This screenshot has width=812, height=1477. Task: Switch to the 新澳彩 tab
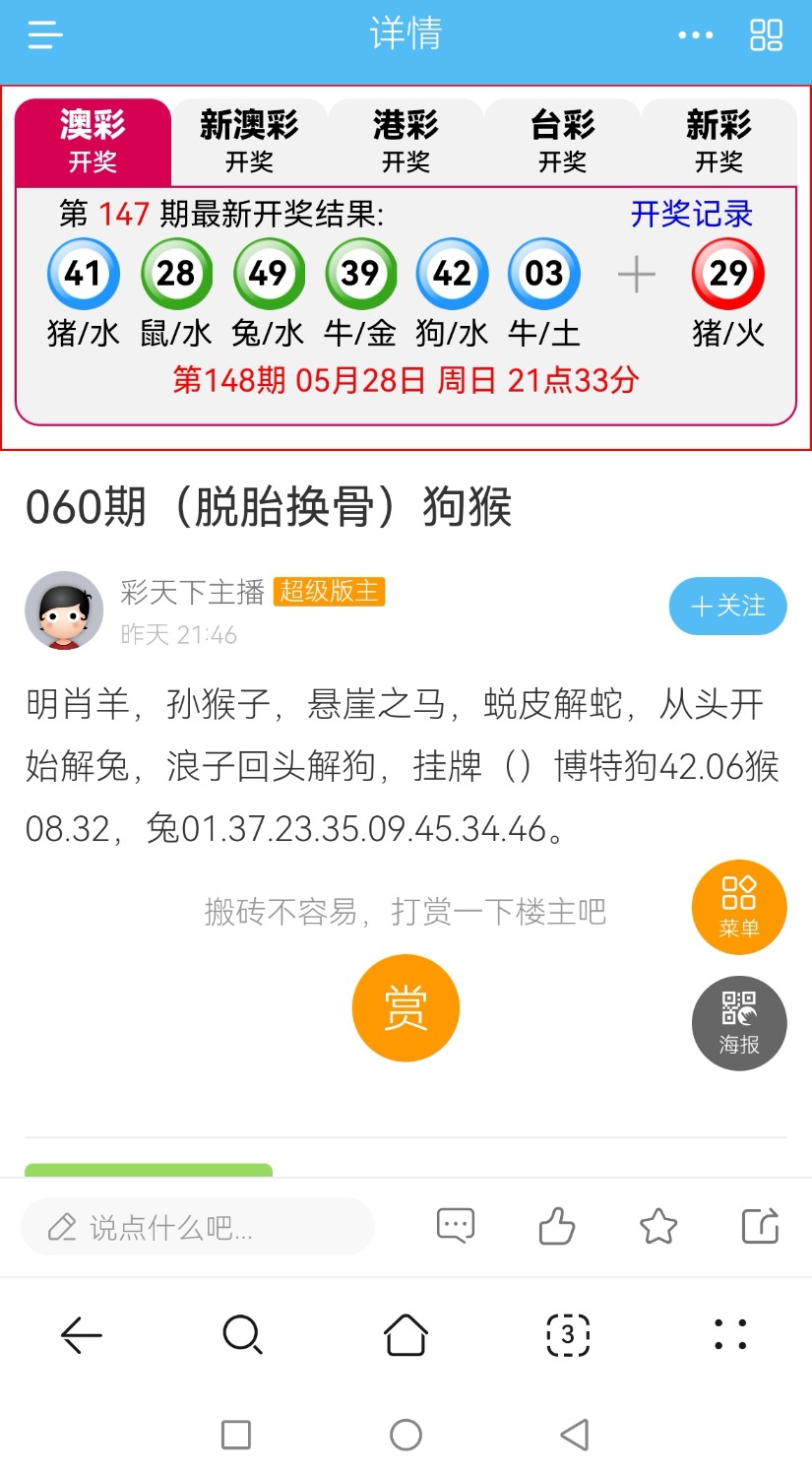pos(248,140)
